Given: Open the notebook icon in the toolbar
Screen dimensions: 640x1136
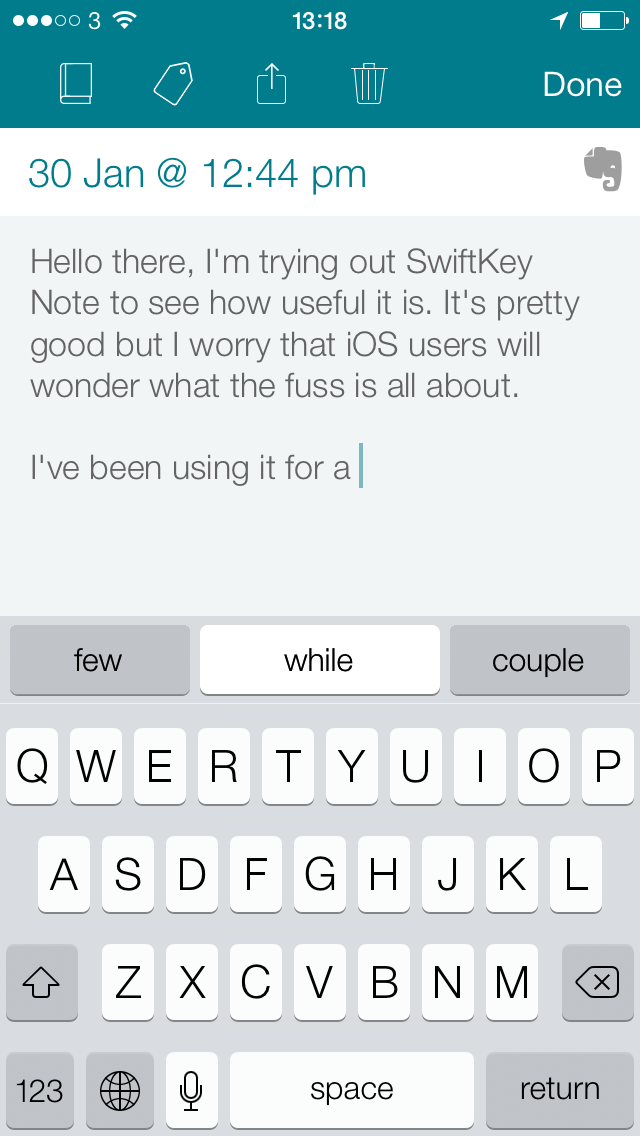Looking at the screenshot, I should (x=75, y=84).
